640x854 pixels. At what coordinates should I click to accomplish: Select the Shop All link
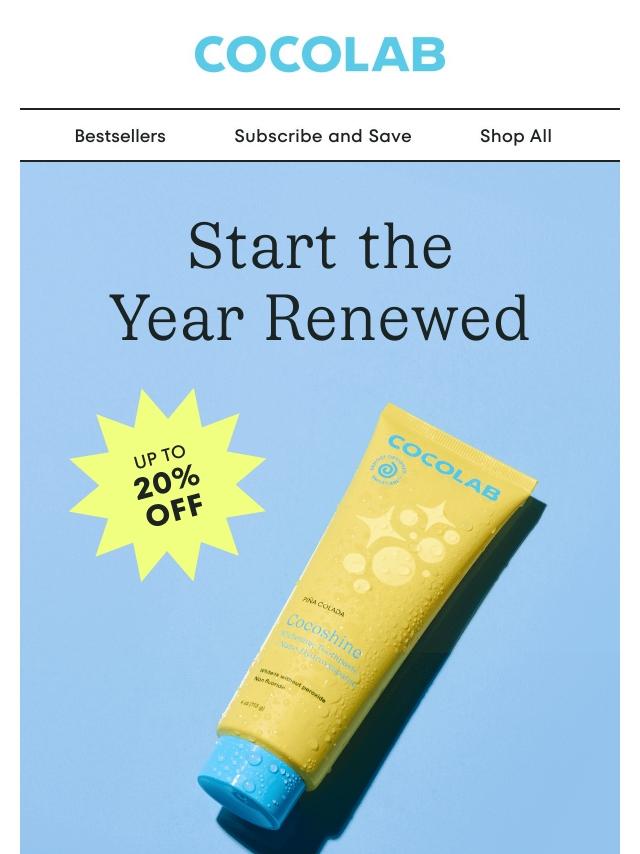tap(516, 136)
